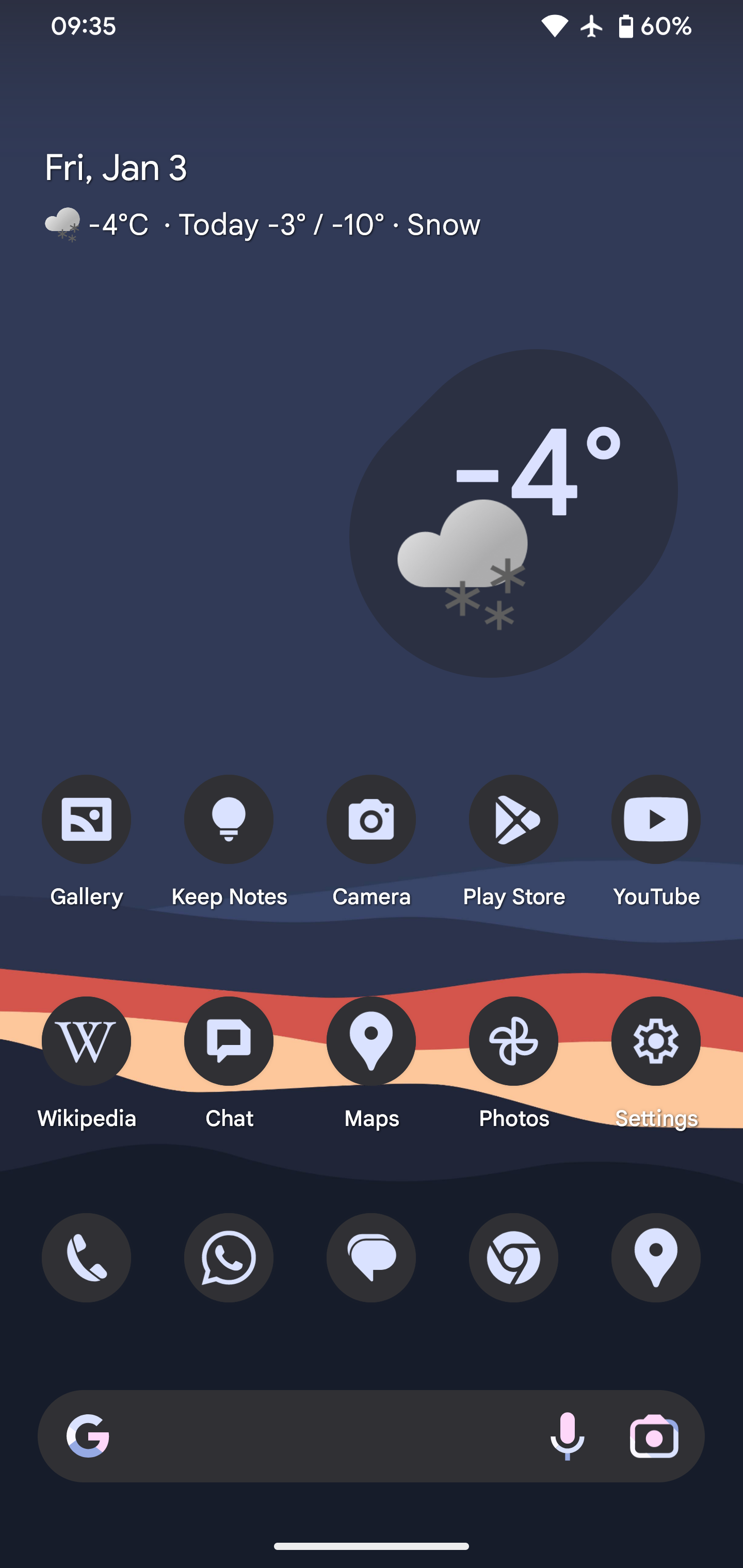Viewport: 743px width, 1568px height.
Task: Open Google Lens camera search
Action: (654, 1437)
